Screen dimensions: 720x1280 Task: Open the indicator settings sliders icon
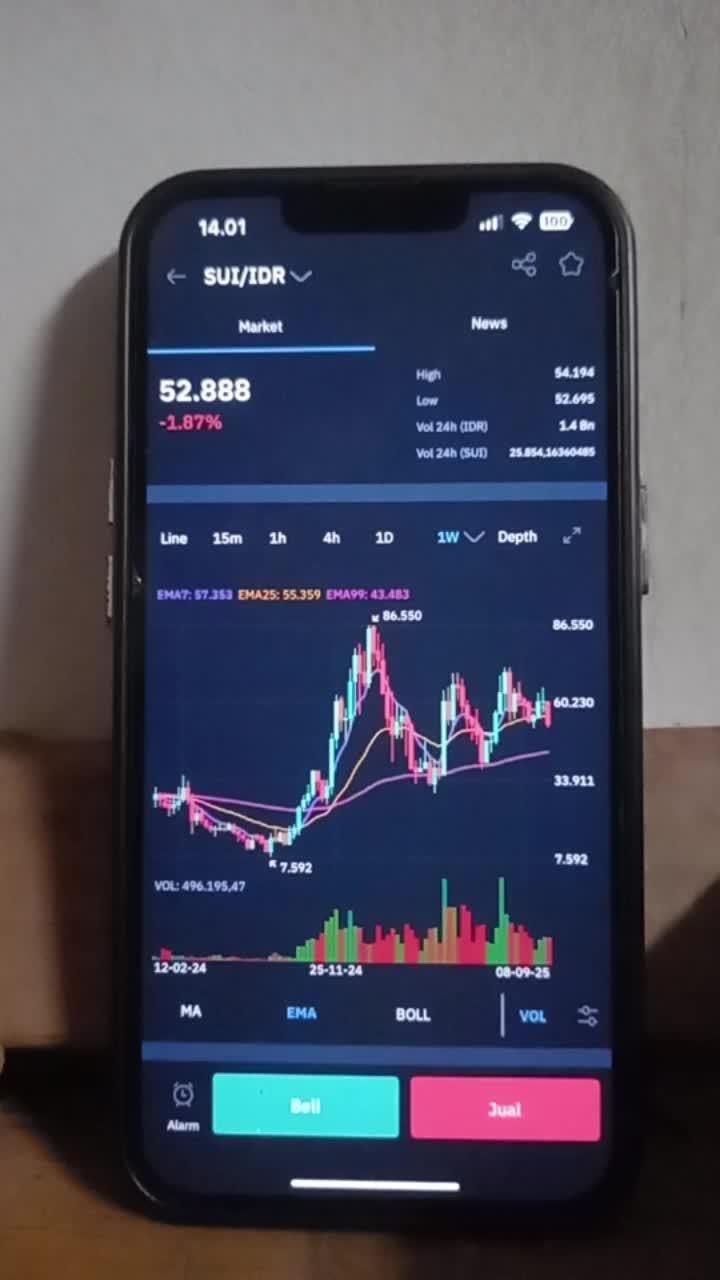coord(588,1016)
